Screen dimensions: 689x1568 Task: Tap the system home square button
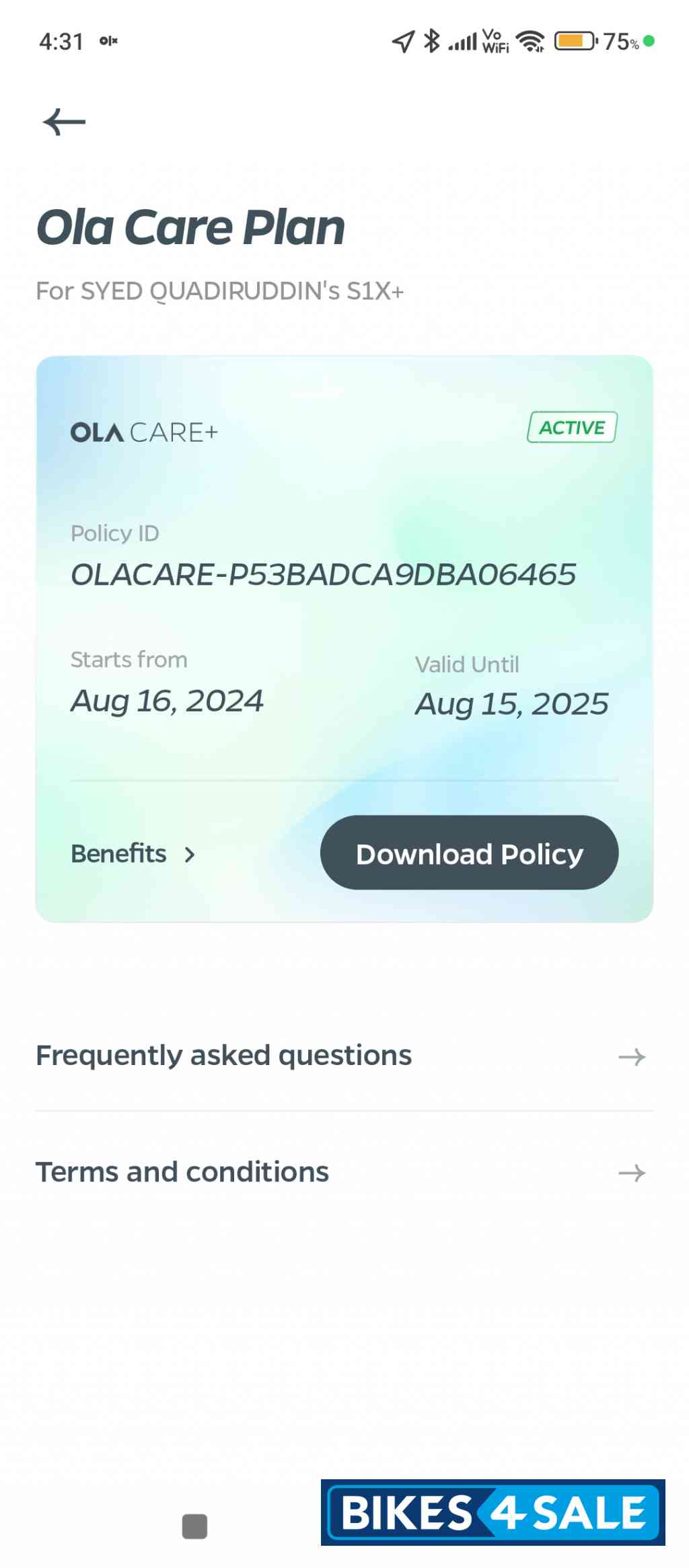pos(194,1526)
